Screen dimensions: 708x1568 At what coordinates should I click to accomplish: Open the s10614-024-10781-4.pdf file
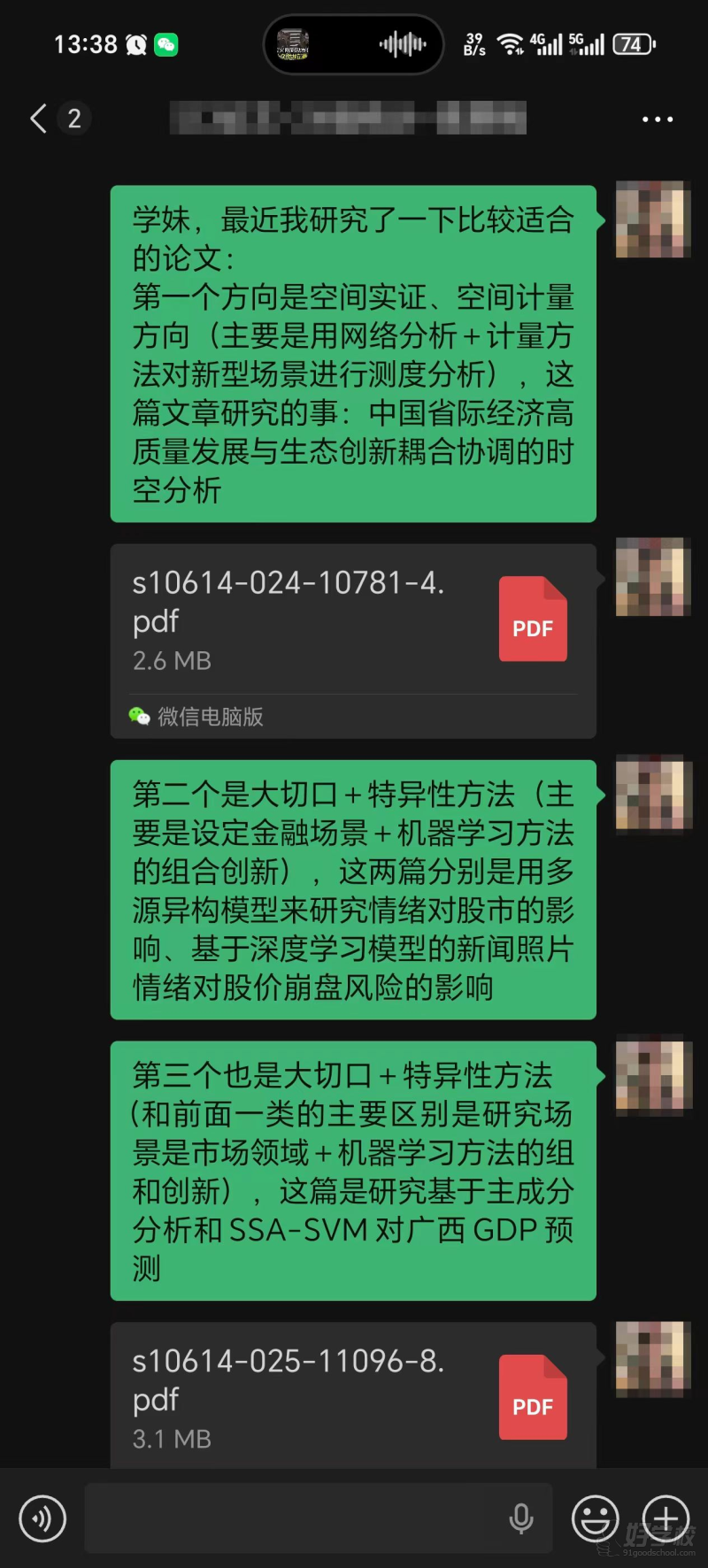tap(352, 619)
